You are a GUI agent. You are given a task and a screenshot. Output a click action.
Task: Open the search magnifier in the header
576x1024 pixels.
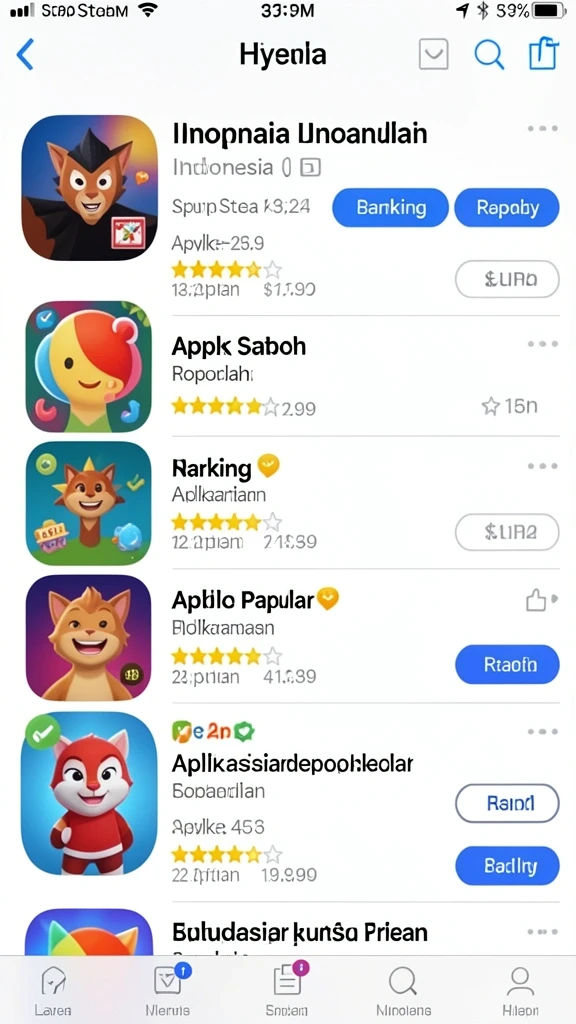pos(488,54)
